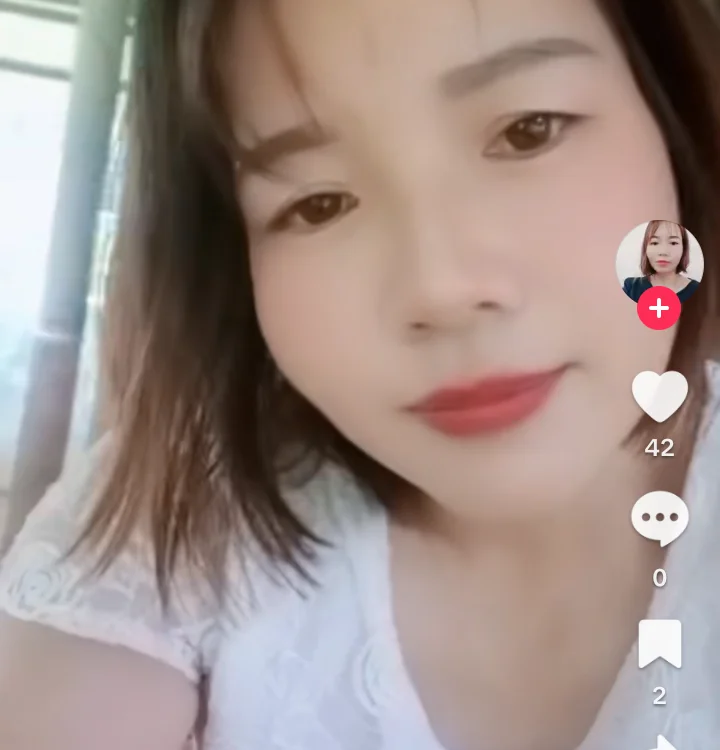Image resolution: width=720 pixels, height=750 pixels.
Task: Share the video with the arrow icon
Action: (x=664, y=743)
